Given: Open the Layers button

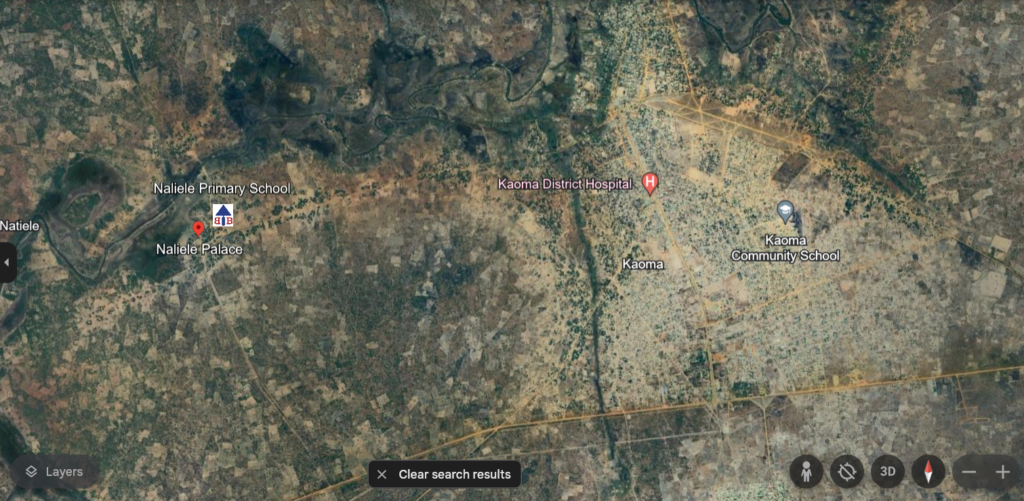Looking at the screenshot, I should click(x=55, y=472).
